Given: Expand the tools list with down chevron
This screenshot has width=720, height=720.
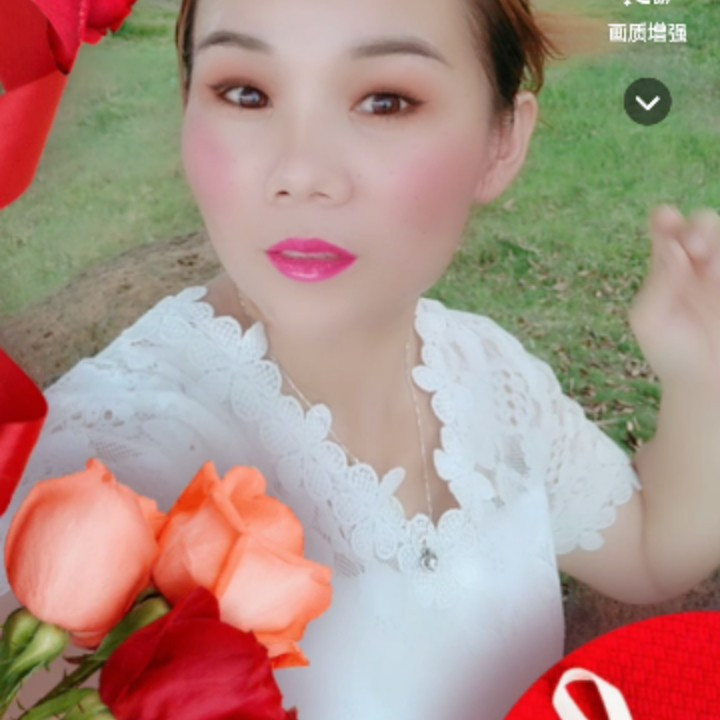Looking at the screenshot, I should point(647,102).
